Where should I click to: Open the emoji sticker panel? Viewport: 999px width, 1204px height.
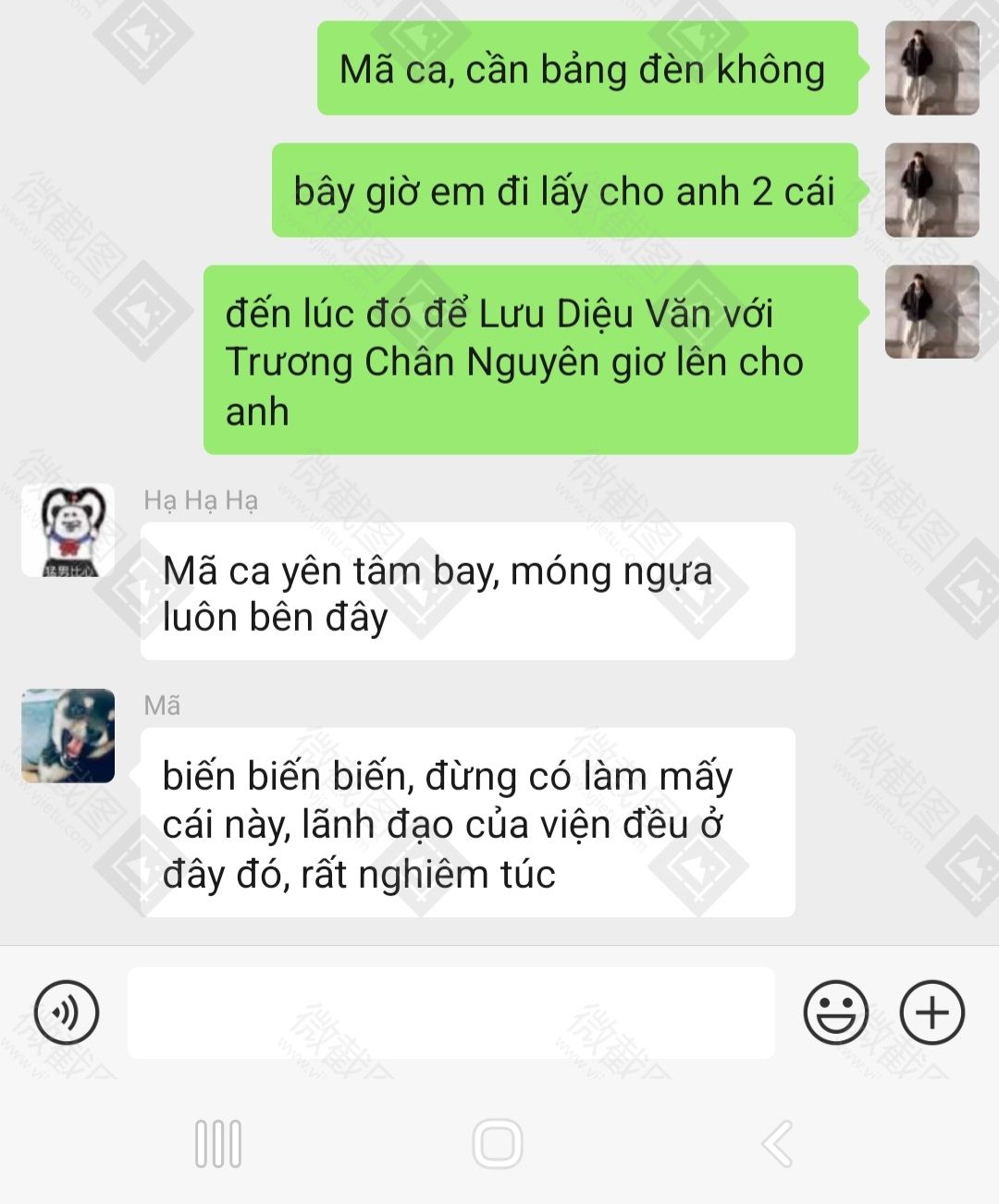[835, 1013]
